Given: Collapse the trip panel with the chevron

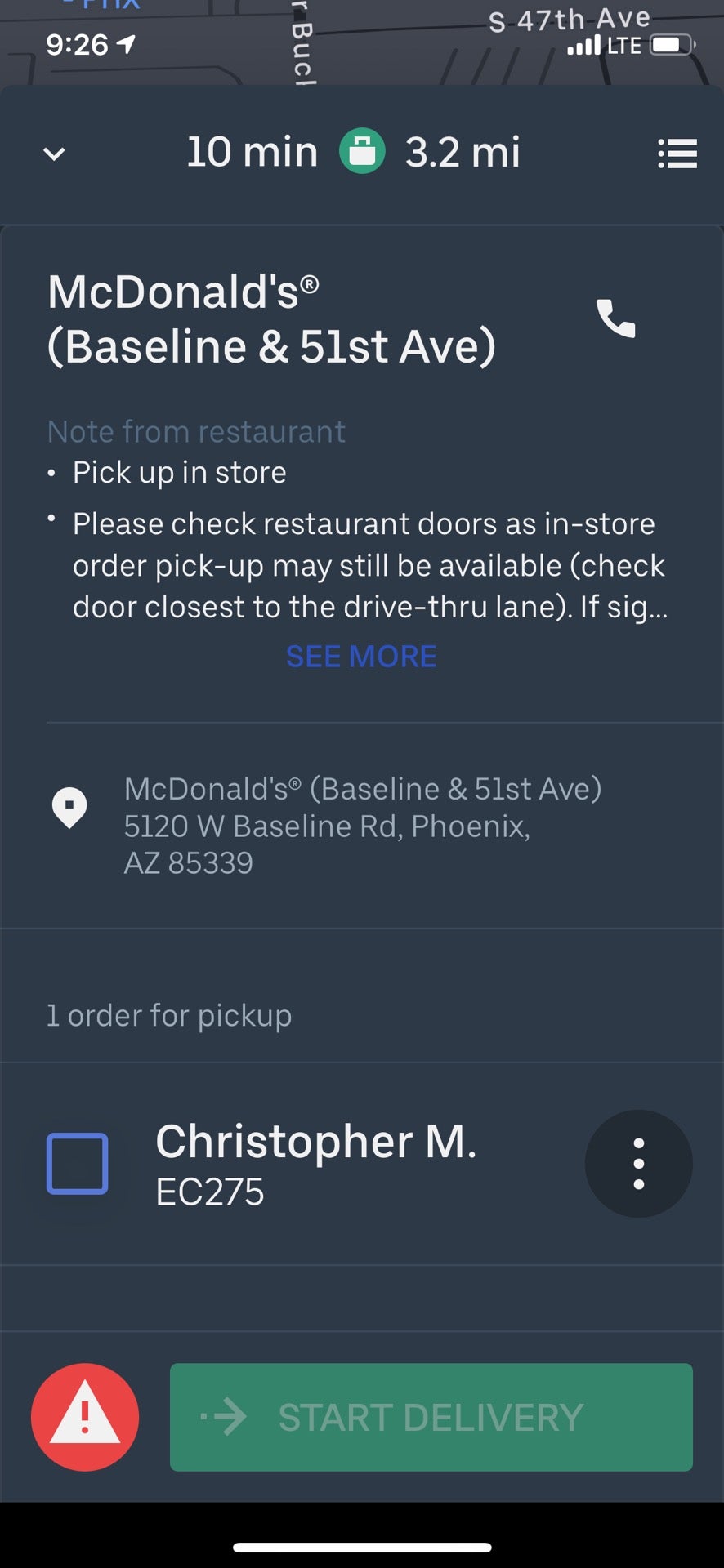Looking at the screenshot, I should click(x=52, y=154).
